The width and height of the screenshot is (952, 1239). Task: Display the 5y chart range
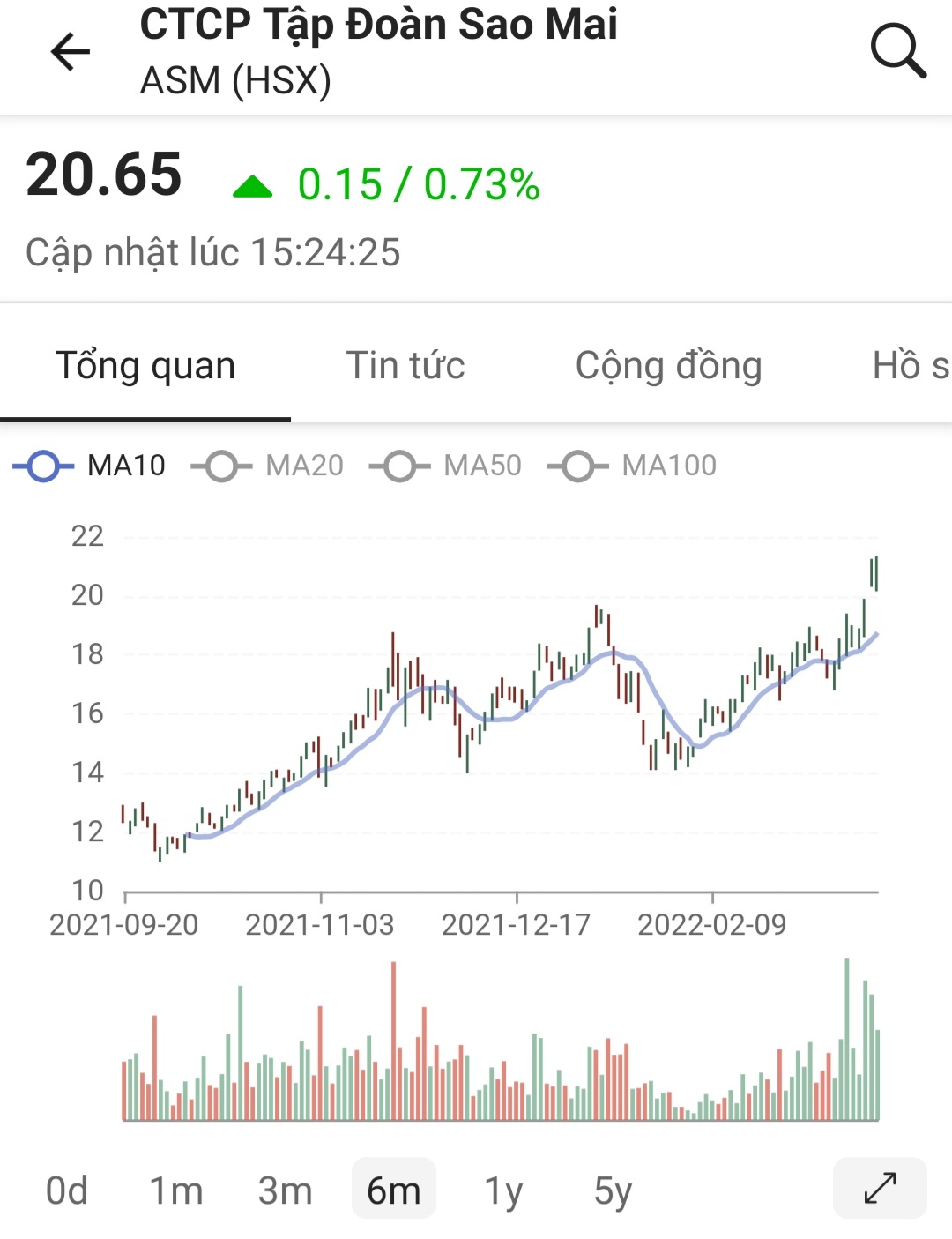tap(613, 1190)
